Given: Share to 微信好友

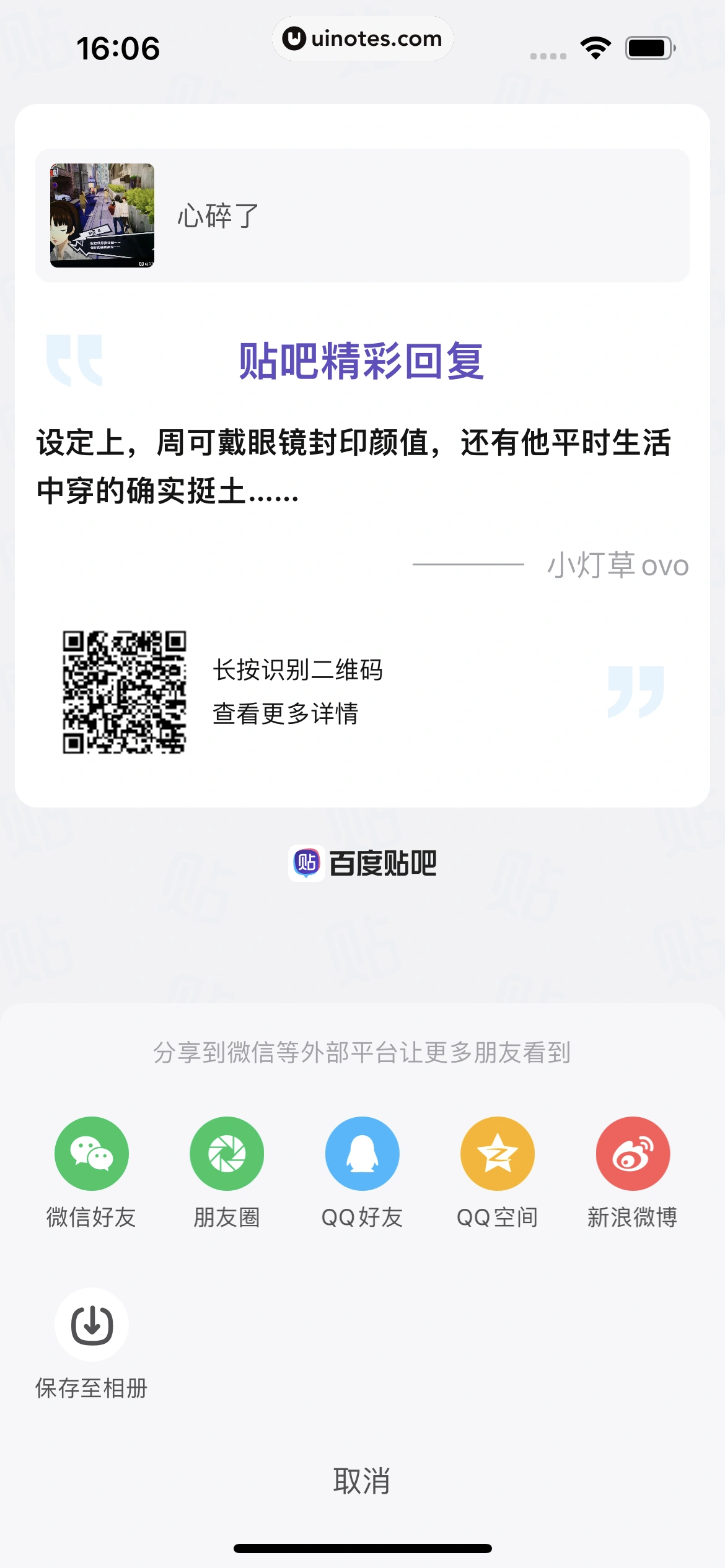Looking at the screenshot, I should point(92,1153).
